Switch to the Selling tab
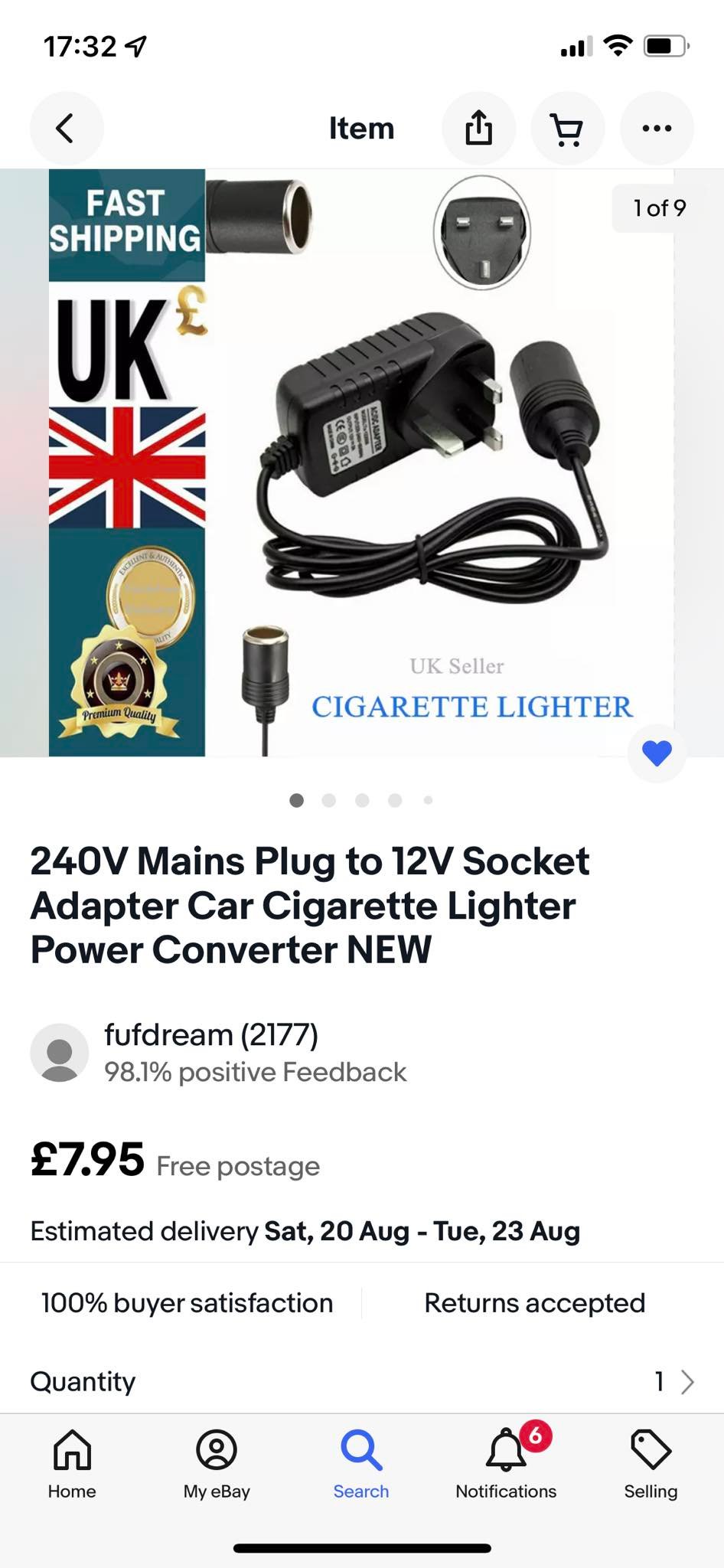Image resolution: width=724 pixels, height=1568 pixels. click(x=651, y=1464)
